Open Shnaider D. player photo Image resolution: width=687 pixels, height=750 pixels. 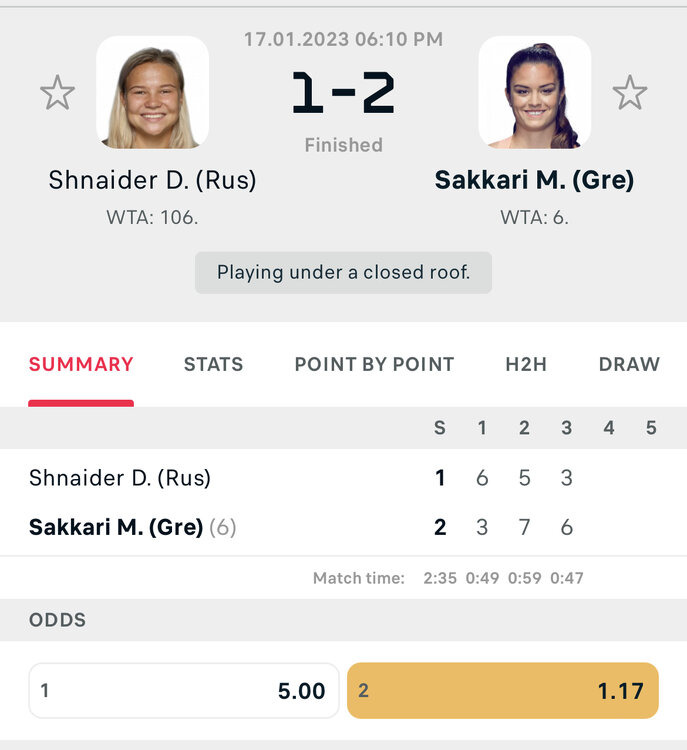coord(152,92)
